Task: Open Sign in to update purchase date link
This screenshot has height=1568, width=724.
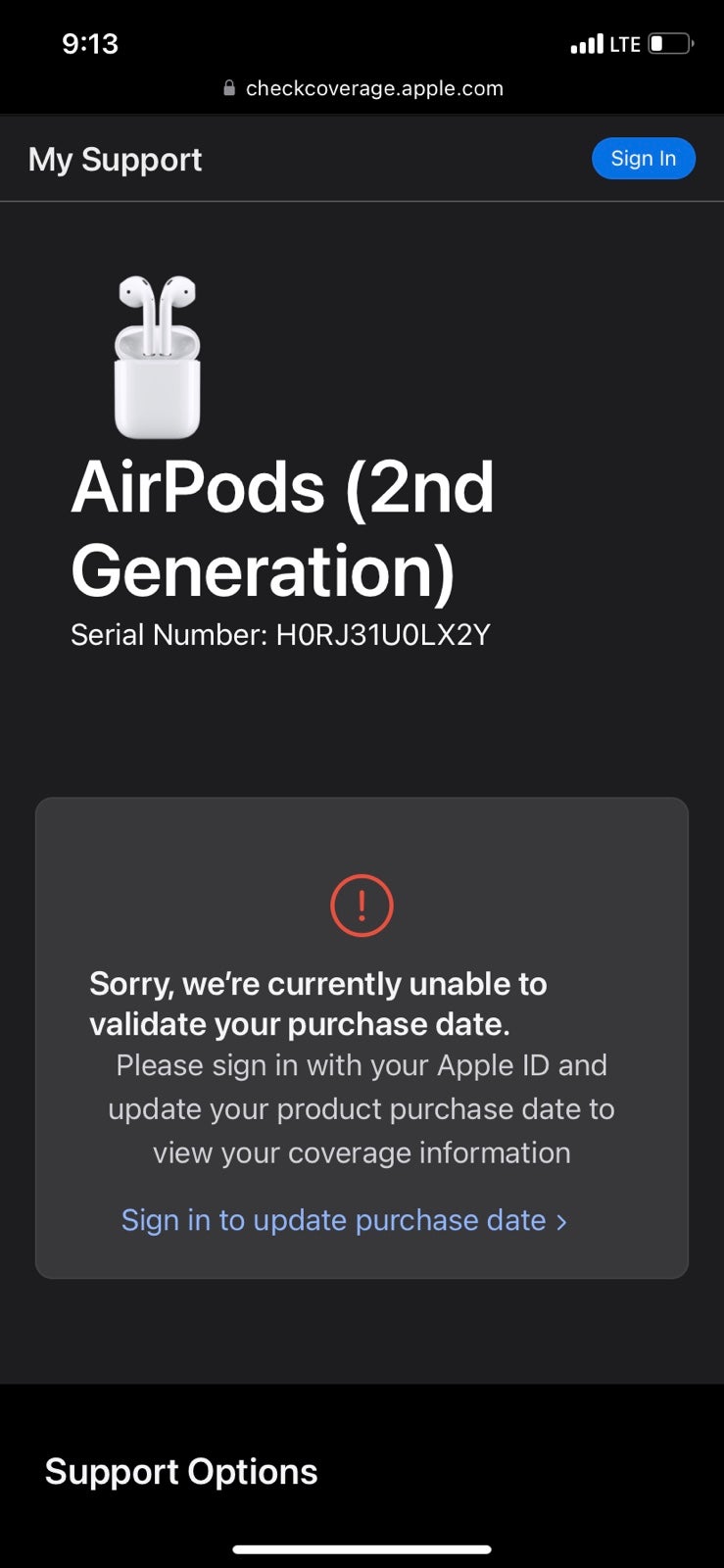Action: (344, 1220)
